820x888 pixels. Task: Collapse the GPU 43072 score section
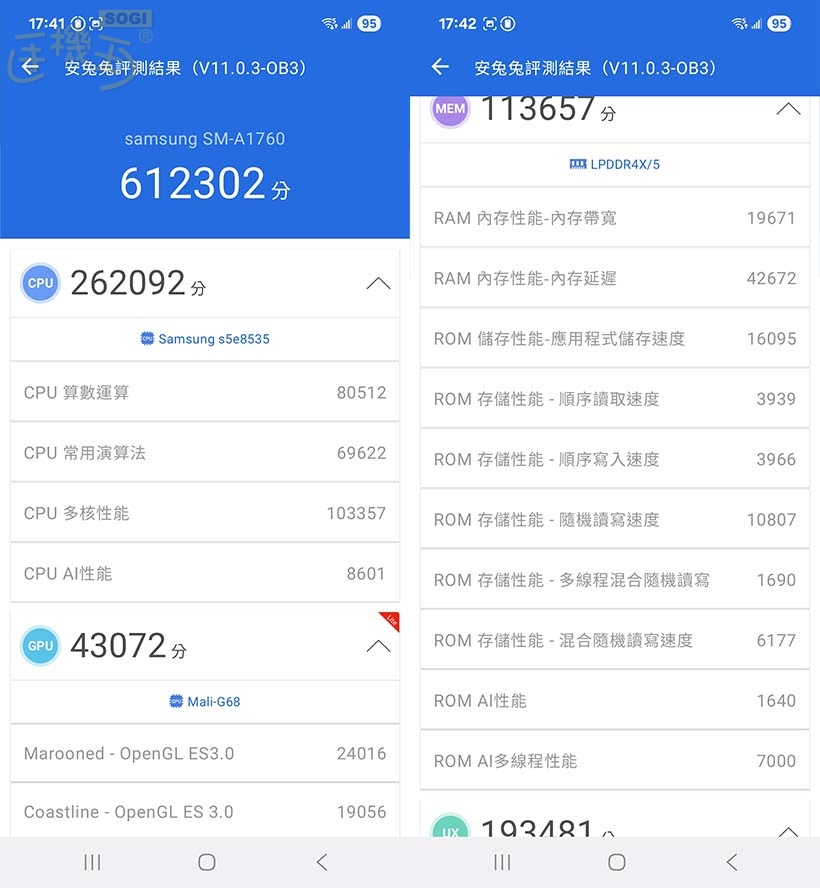click(378, 646)
